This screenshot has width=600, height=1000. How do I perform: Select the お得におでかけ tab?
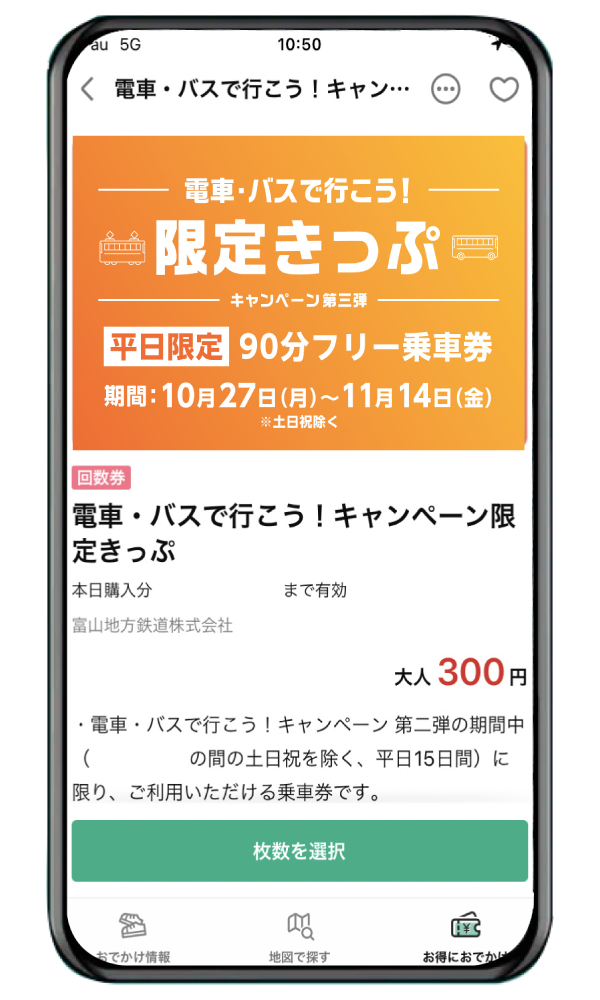point(467,937)
